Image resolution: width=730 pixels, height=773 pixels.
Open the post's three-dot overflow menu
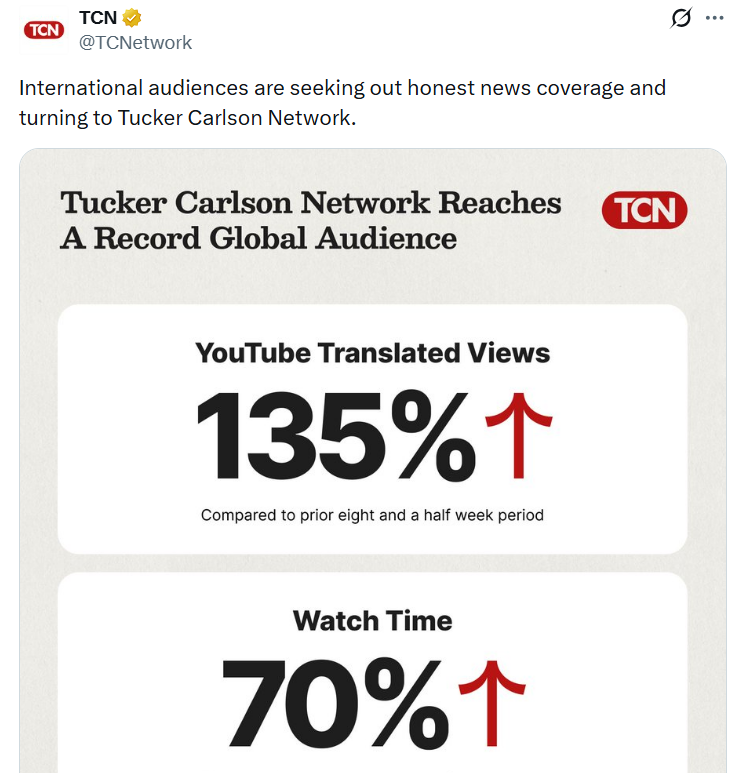pyautogui.click(x=714, y=18)
